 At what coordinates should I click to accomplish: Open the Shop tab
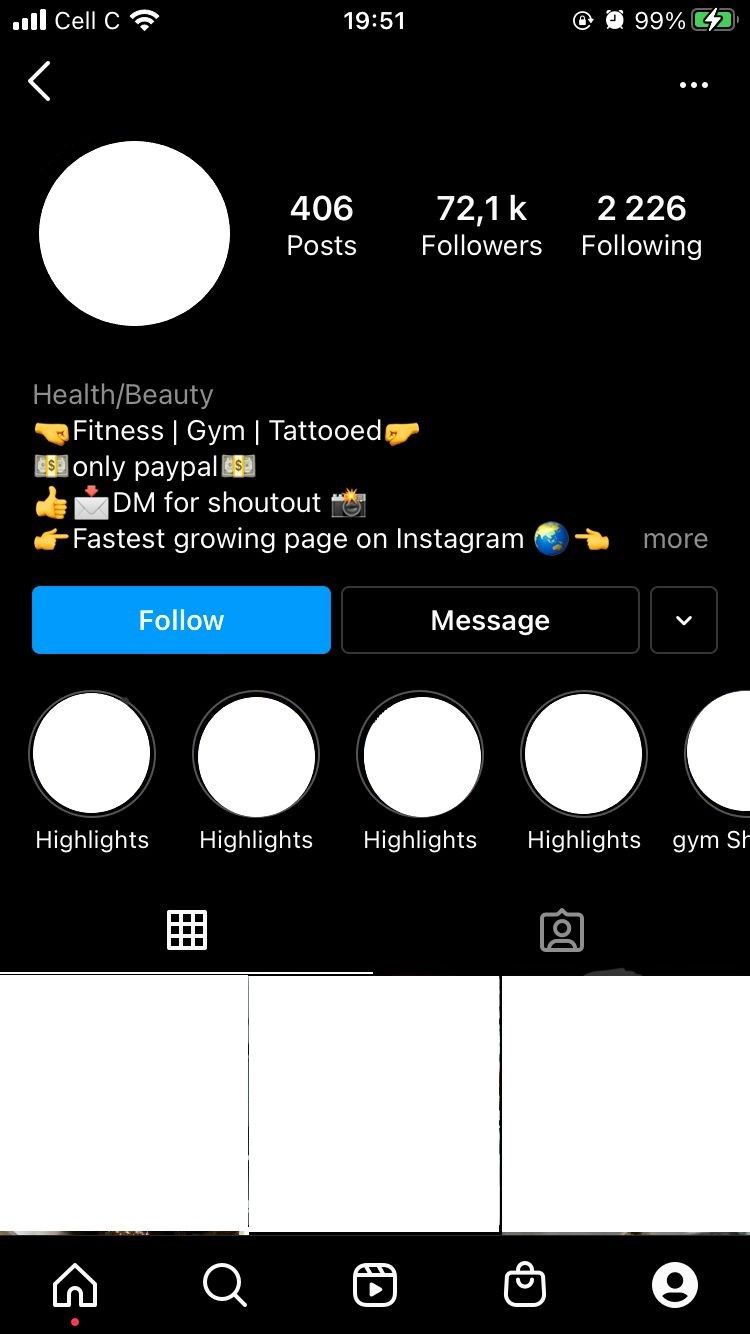(525, 1285)
